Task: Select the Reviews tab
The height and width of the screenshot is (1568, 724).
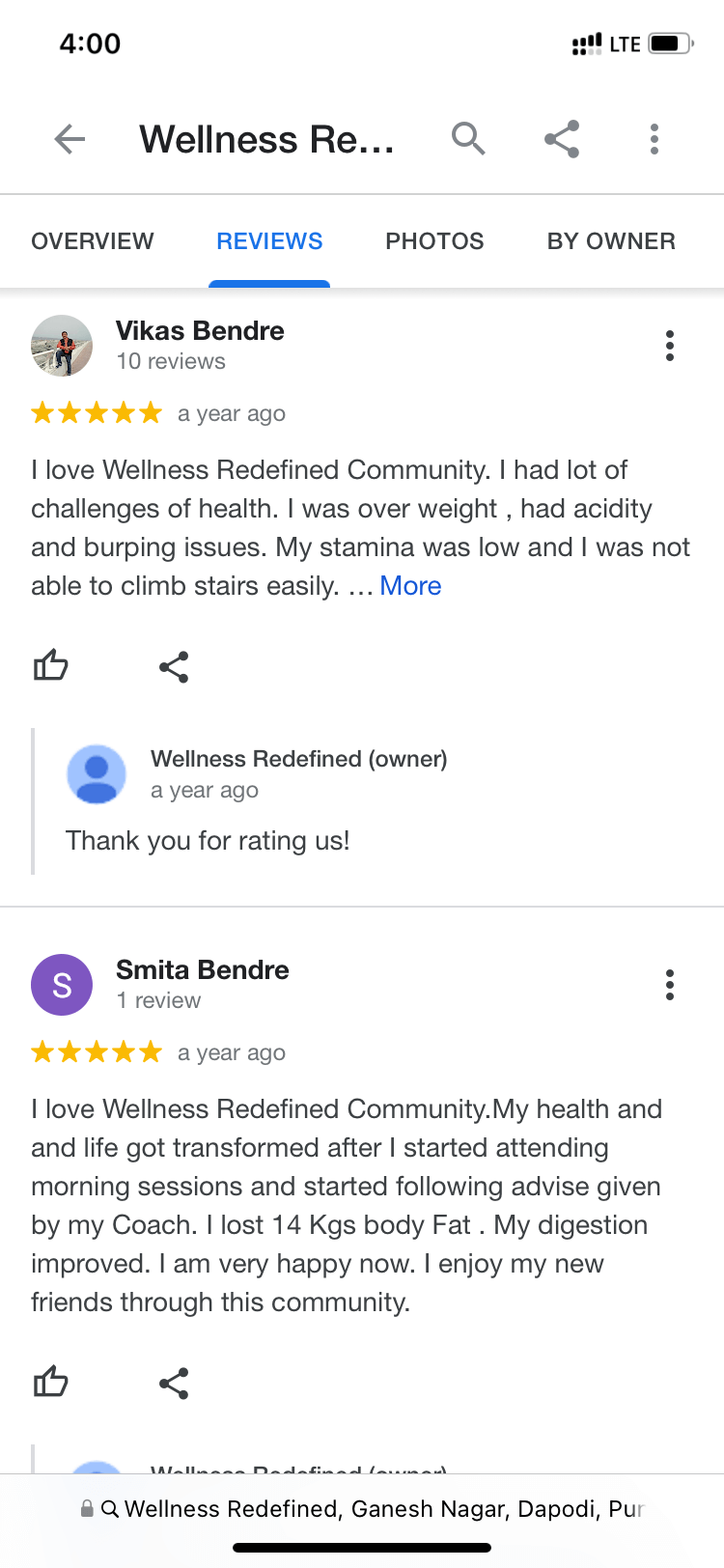Action: click(x=269, y=241)
